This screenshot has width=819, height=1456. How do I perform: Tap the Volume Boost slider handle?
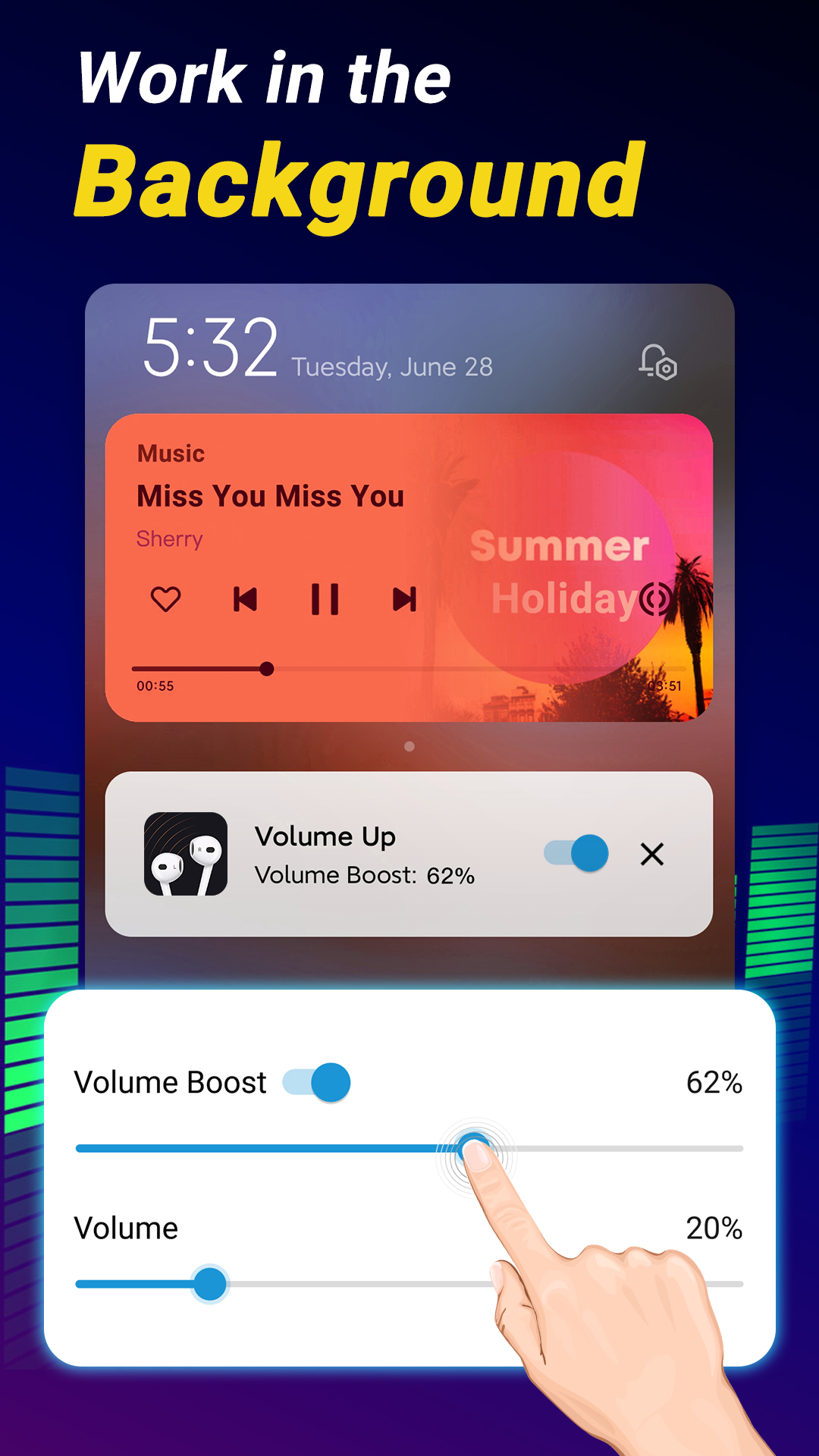point(475,1147)
